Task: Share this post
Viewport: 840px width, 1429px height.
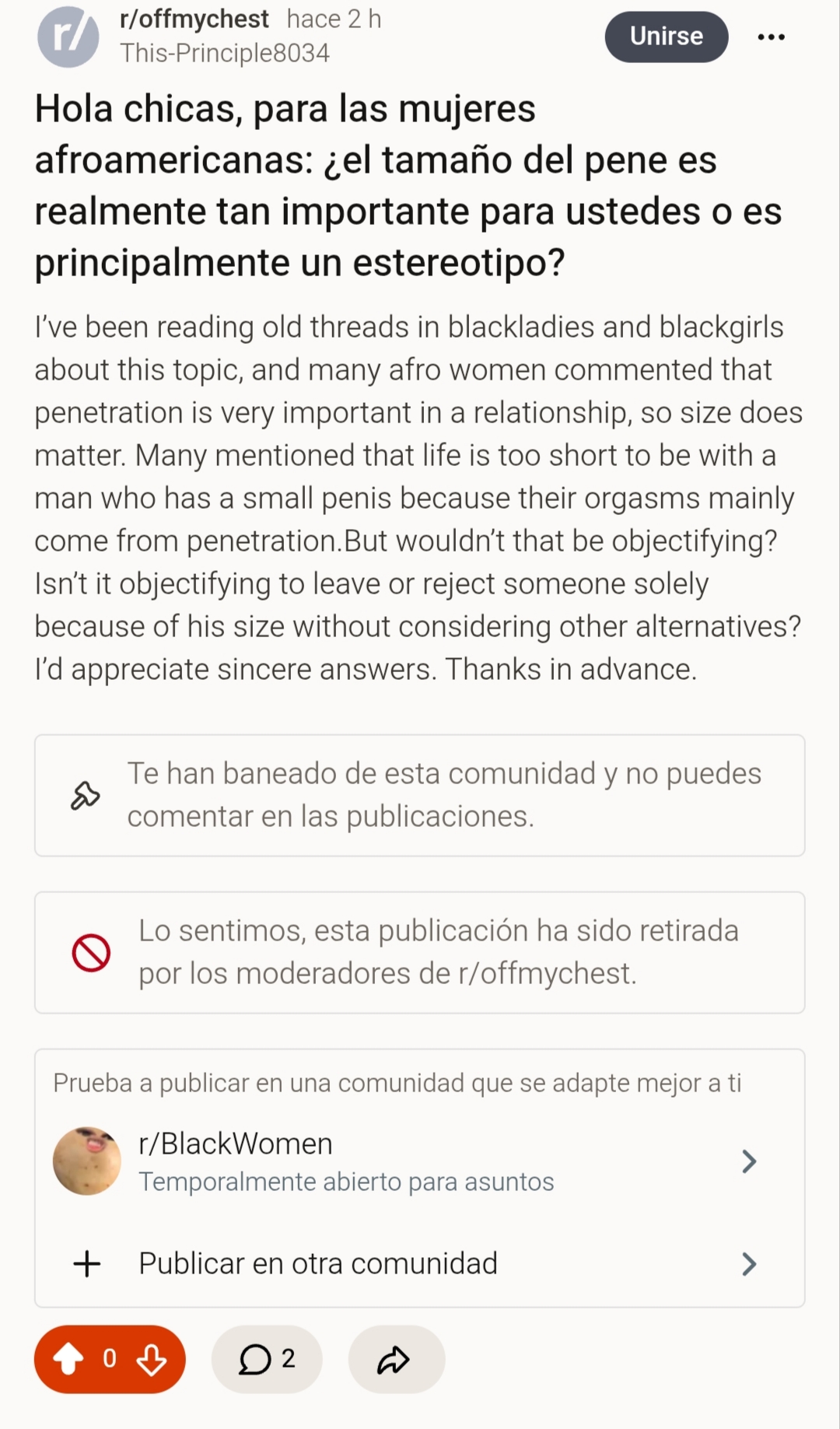Action: [x=396, y=1359]
